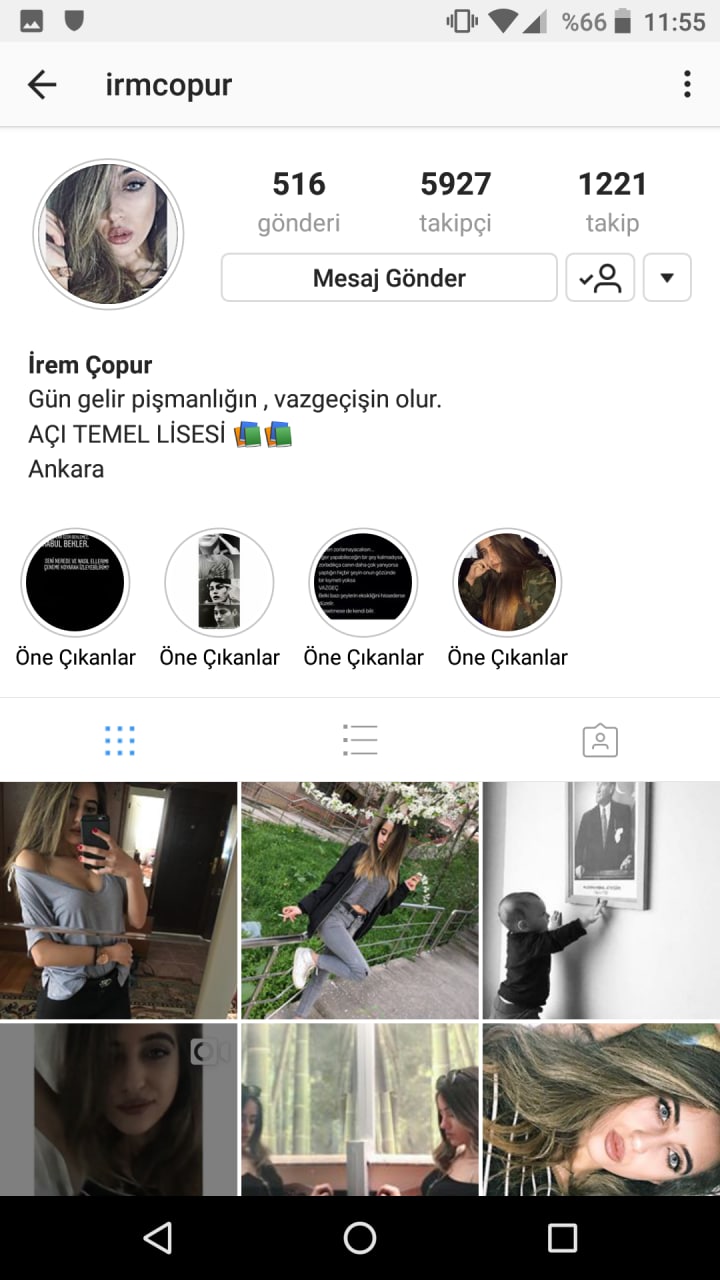
Task: Open the three-dot overflow menu
Action: click(x=687, y=85)
